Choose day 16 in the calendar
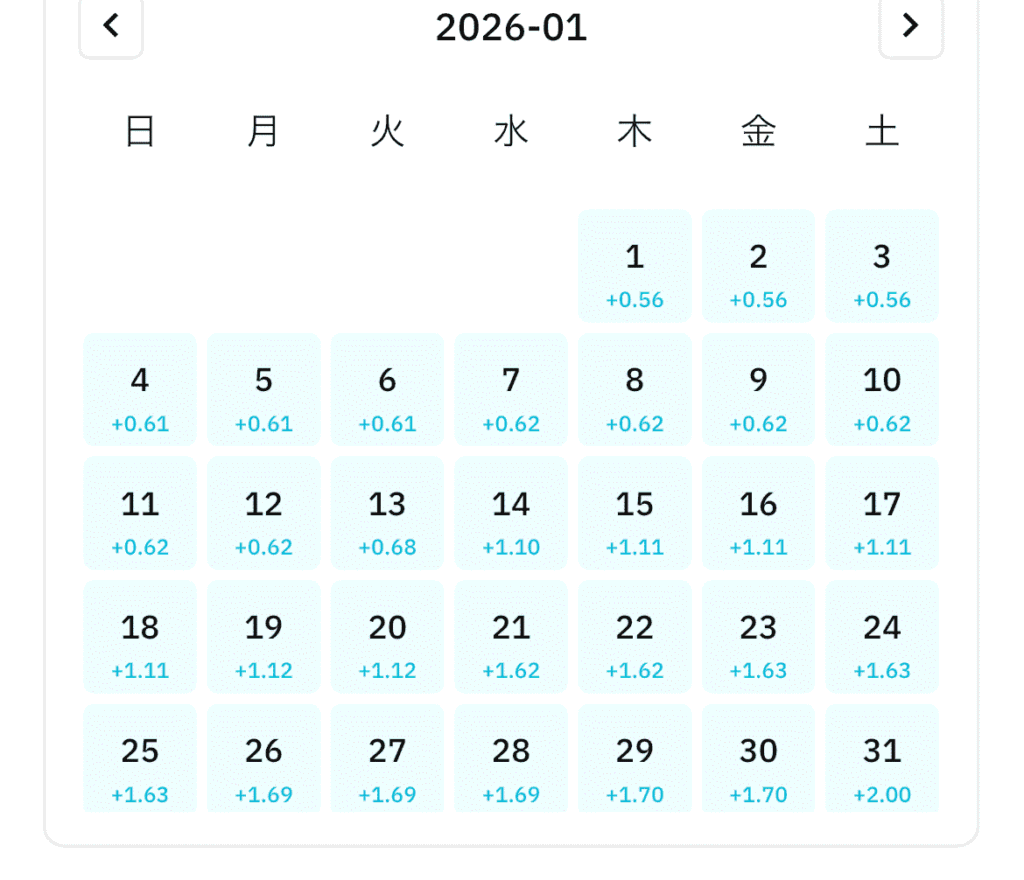1024x880 pixels. 758,514
